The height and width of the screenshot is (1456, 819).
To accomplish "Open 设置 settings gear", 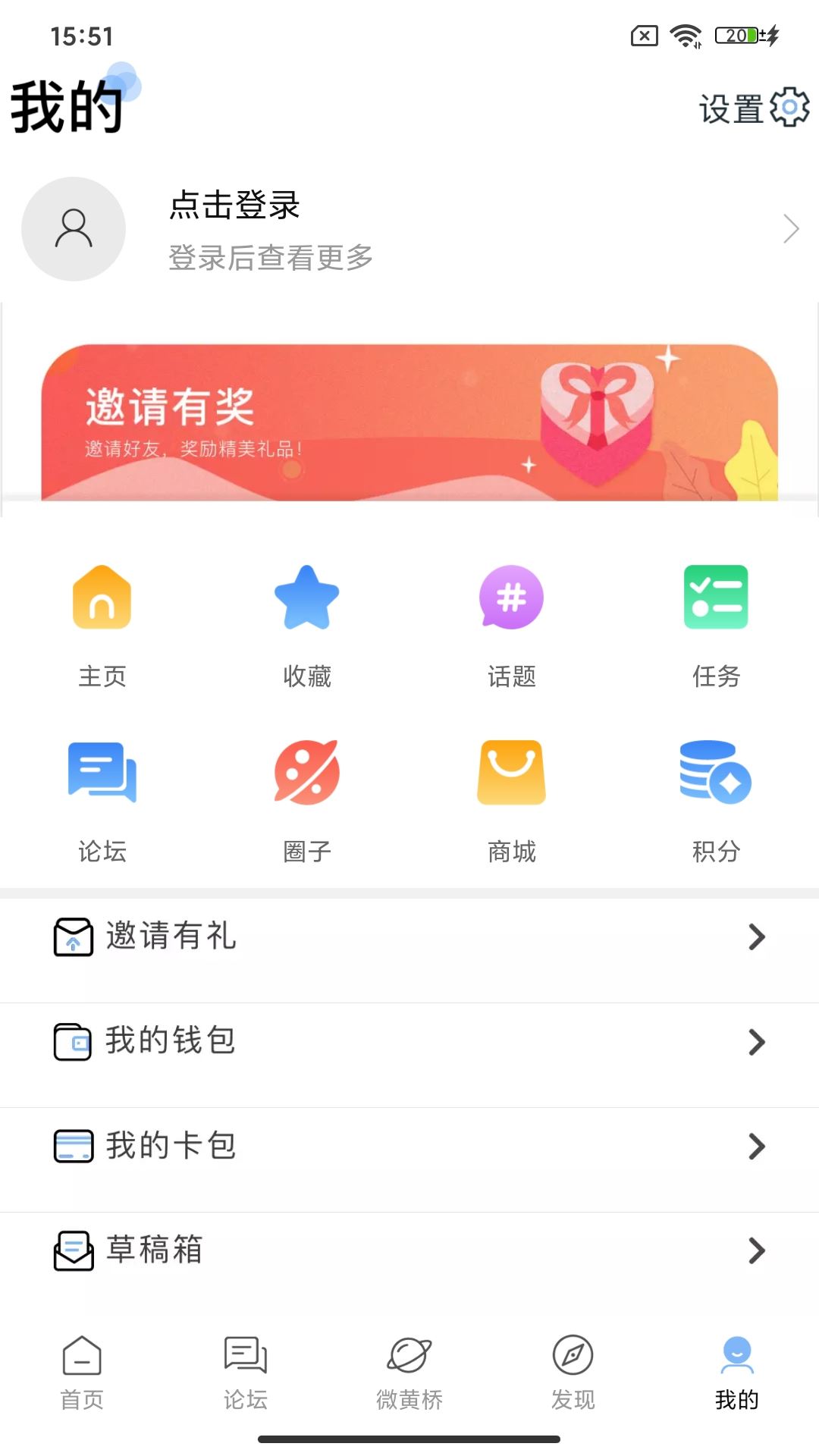I will pos(789,108).
